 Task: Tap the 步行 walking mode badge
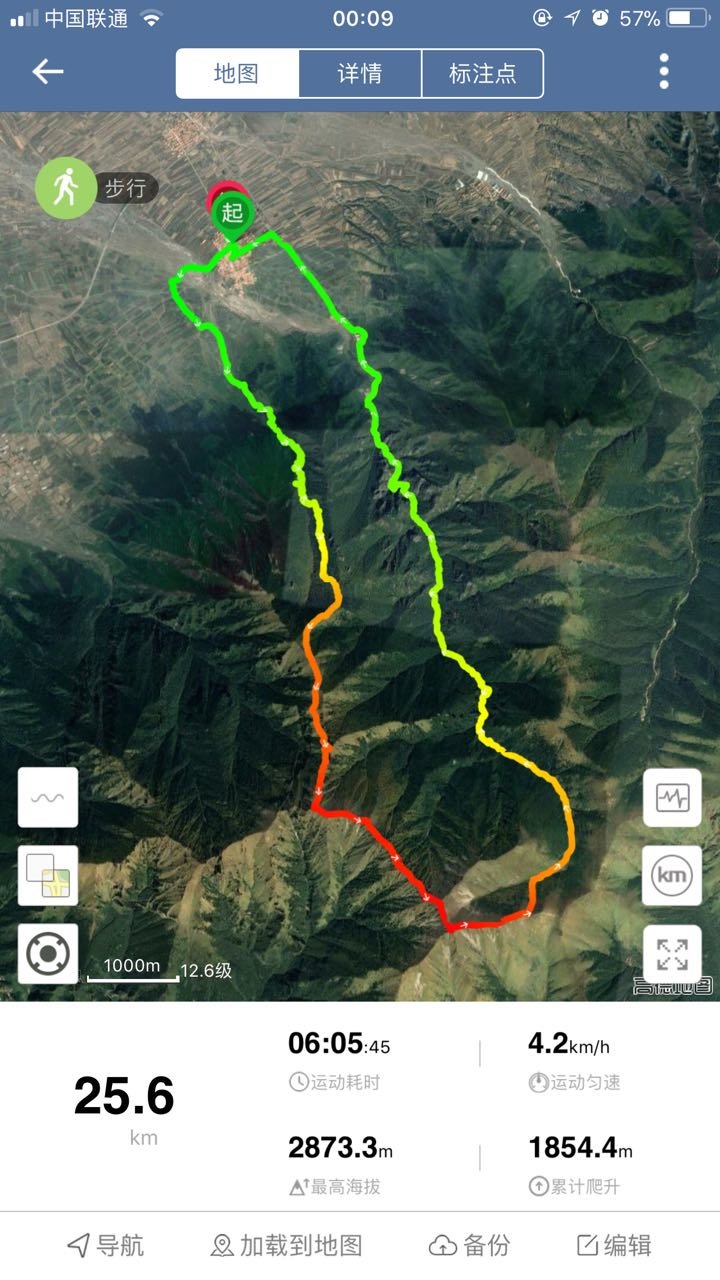point(96,187)
